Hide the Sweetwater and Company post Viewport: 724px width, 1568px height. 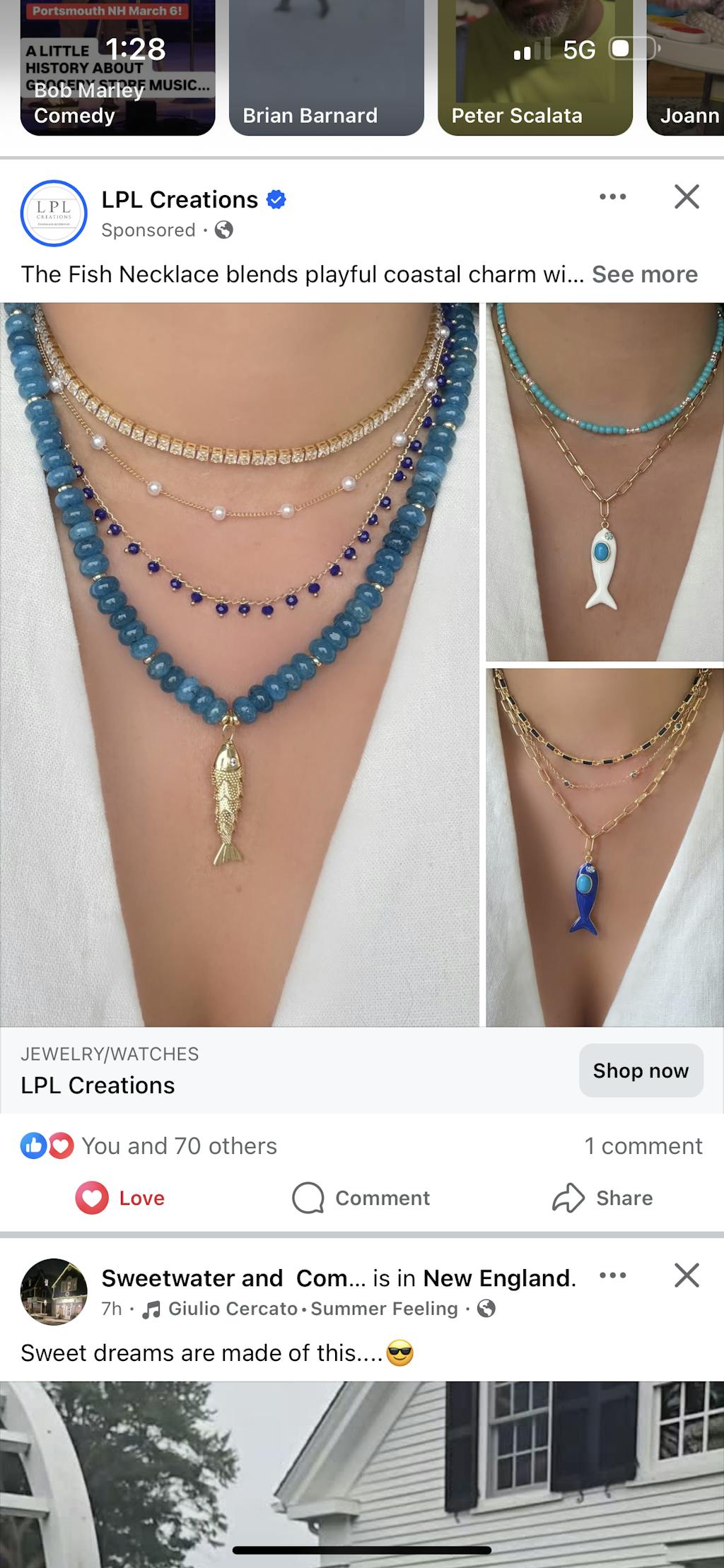point(687,1275)
